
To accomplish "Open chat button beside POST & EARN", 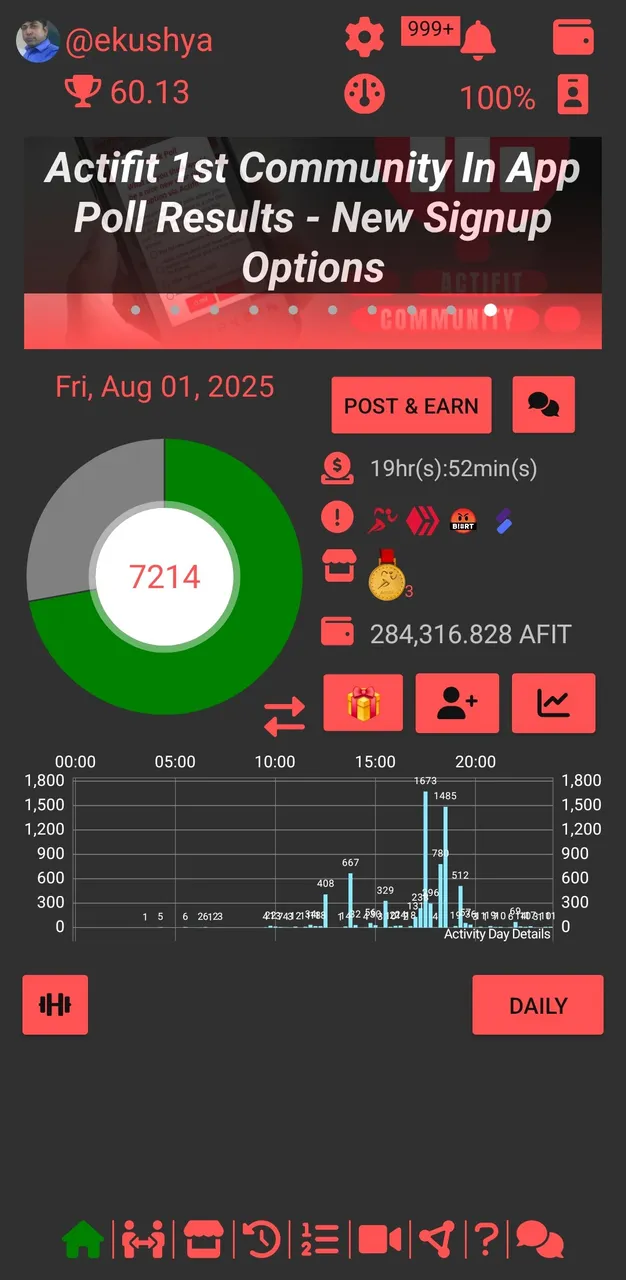I will point(543,405).
